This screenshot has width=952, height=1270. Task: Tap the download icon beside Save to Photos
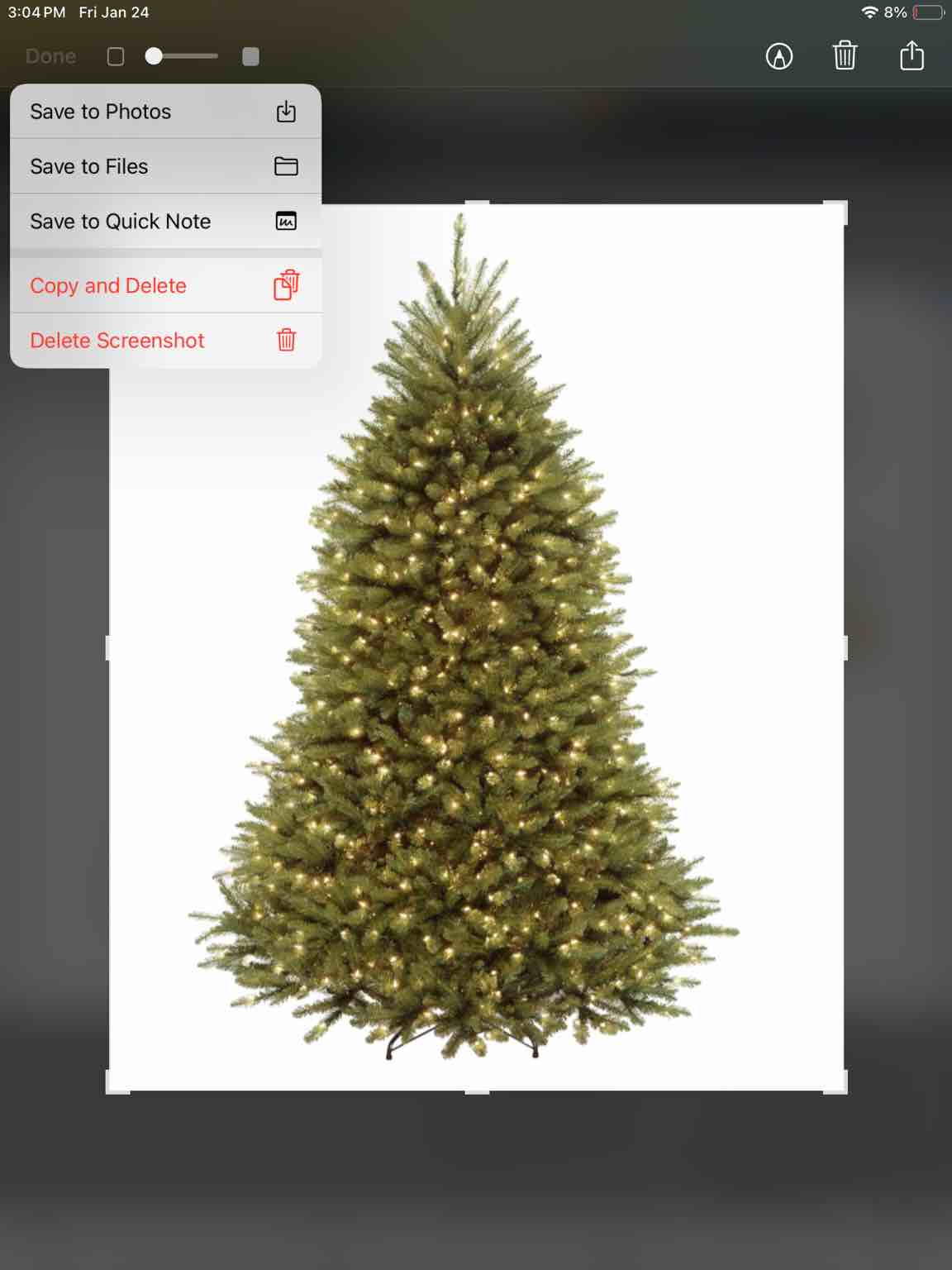pos(286,112)
